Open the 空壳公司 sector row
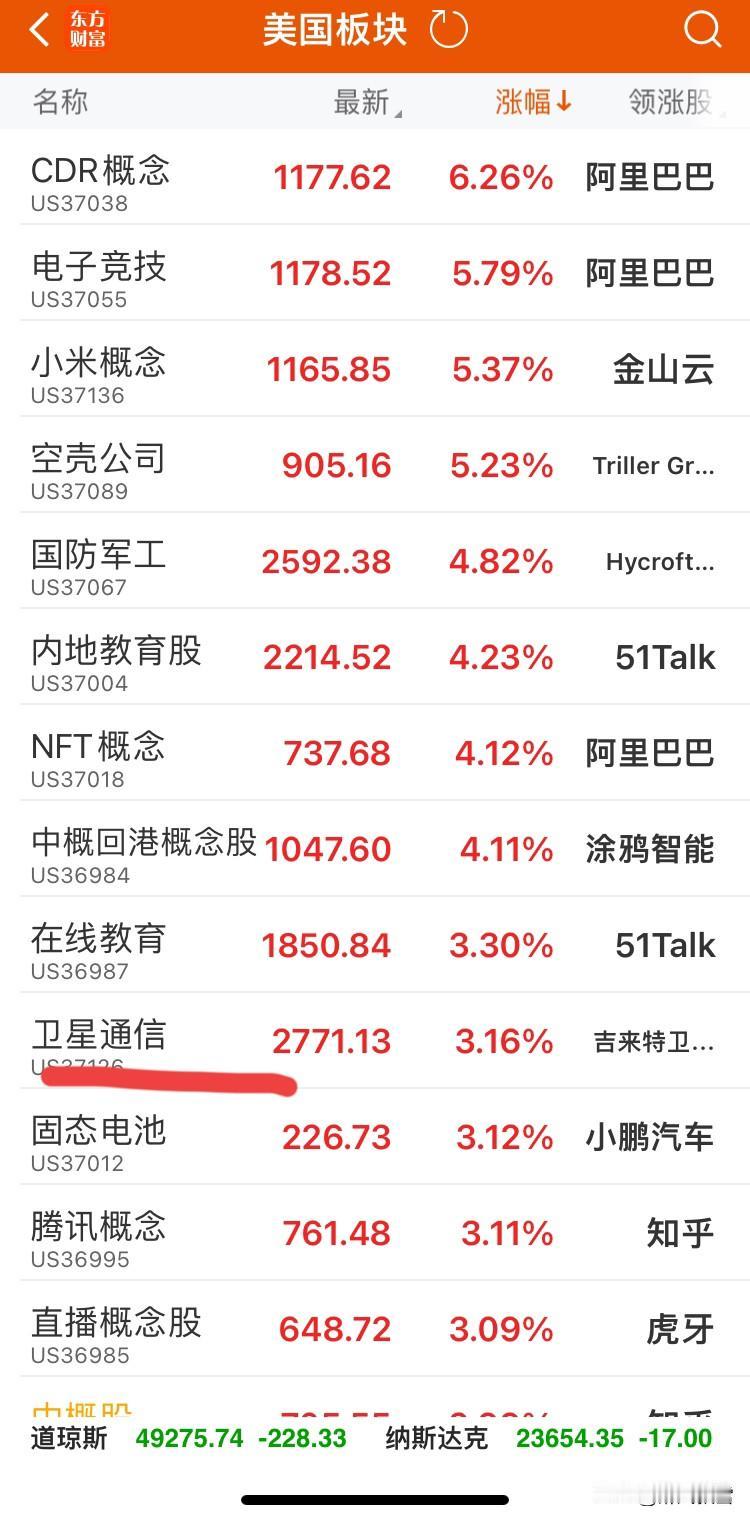 (x=375, y=465)
